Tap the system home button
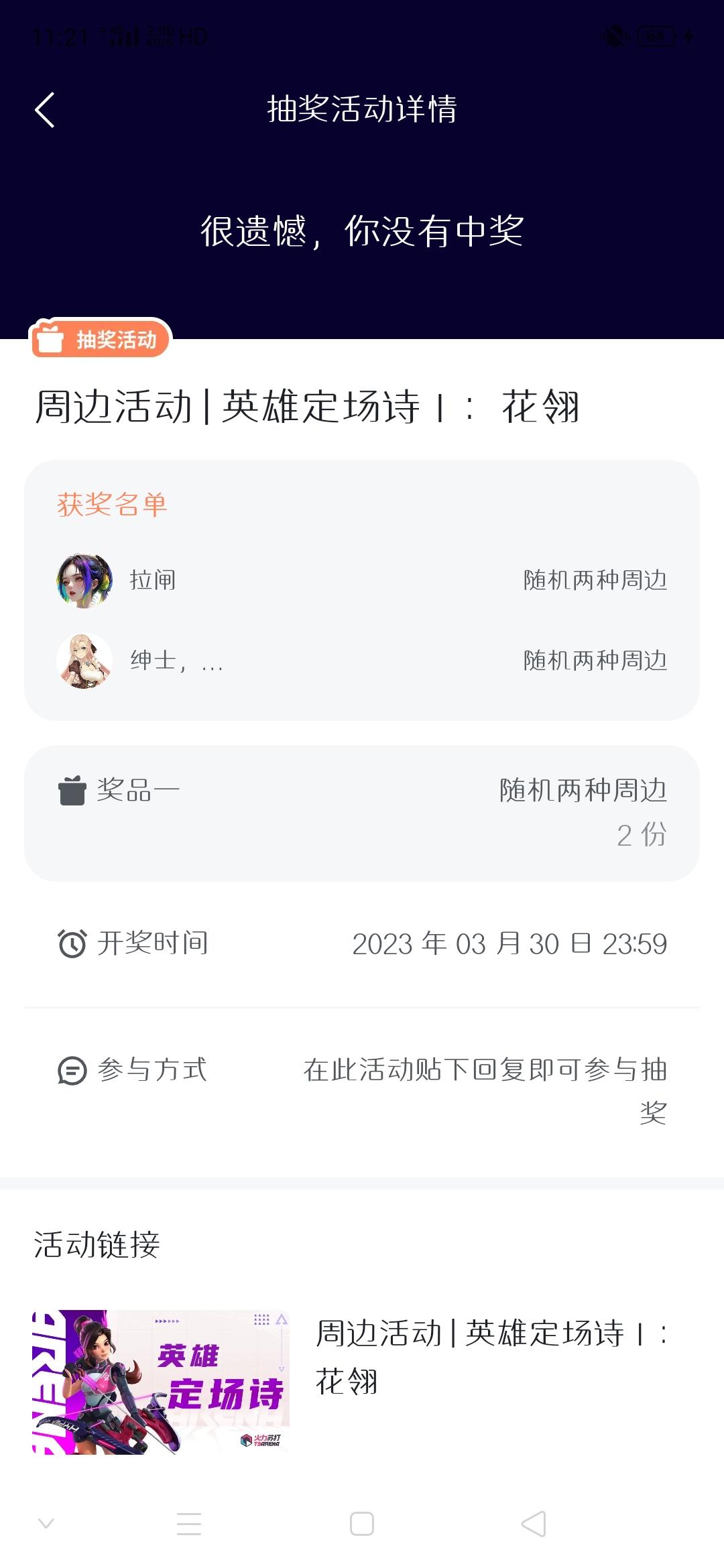The height and width of the screenshot is (1568, 724). tap(362, 1524)
